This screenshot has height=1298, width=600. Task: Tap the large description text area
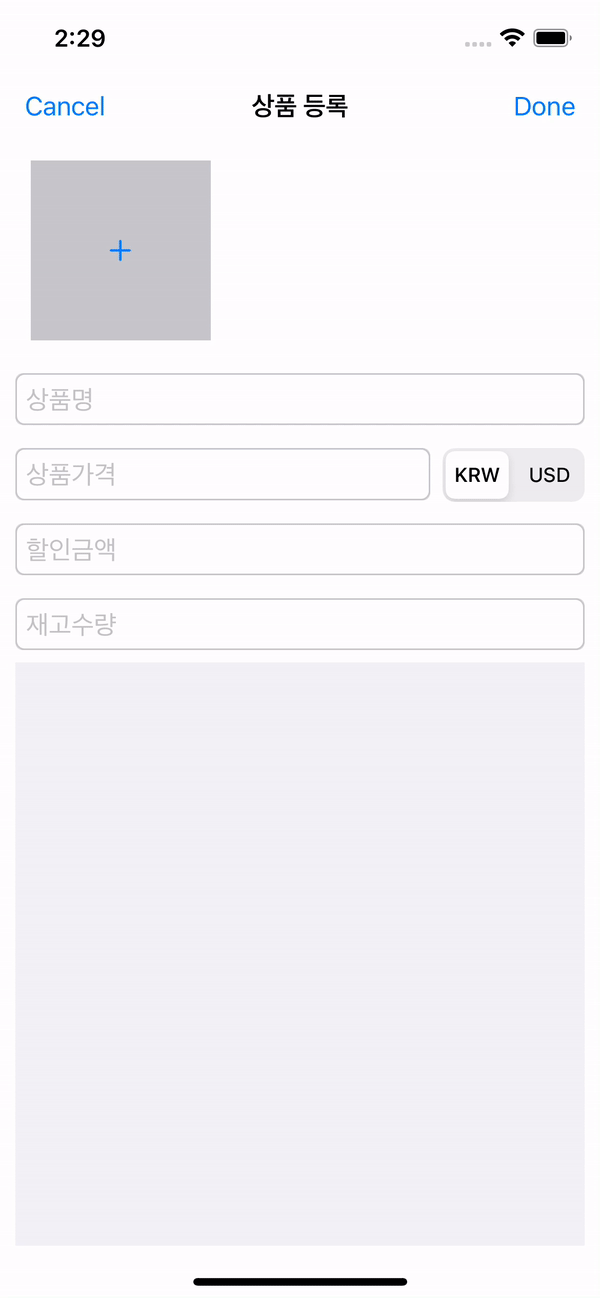pyautogui.click(x=299, y=952)
